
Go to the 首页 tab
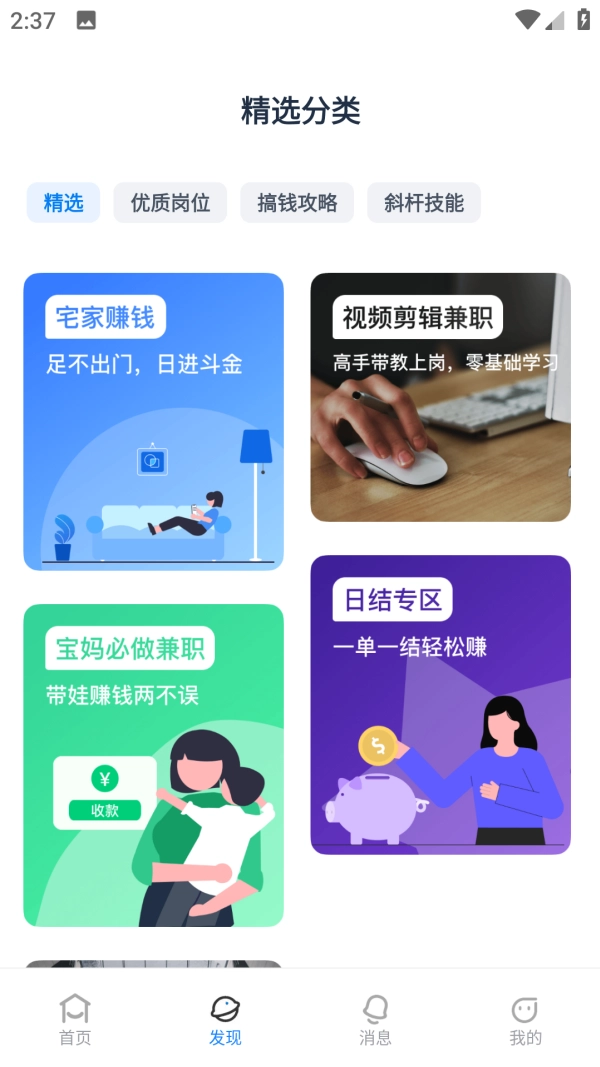coord(75,1019)
